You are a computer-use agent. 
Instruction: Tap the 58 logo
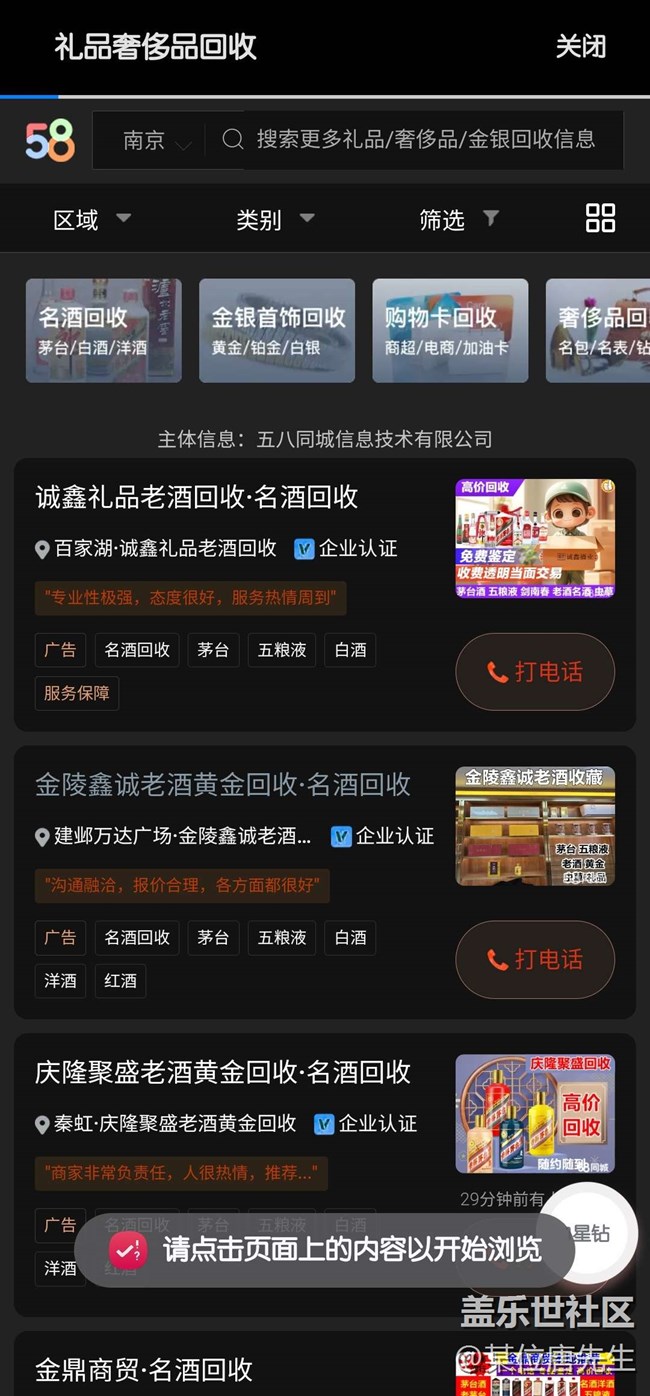[50, 141]
